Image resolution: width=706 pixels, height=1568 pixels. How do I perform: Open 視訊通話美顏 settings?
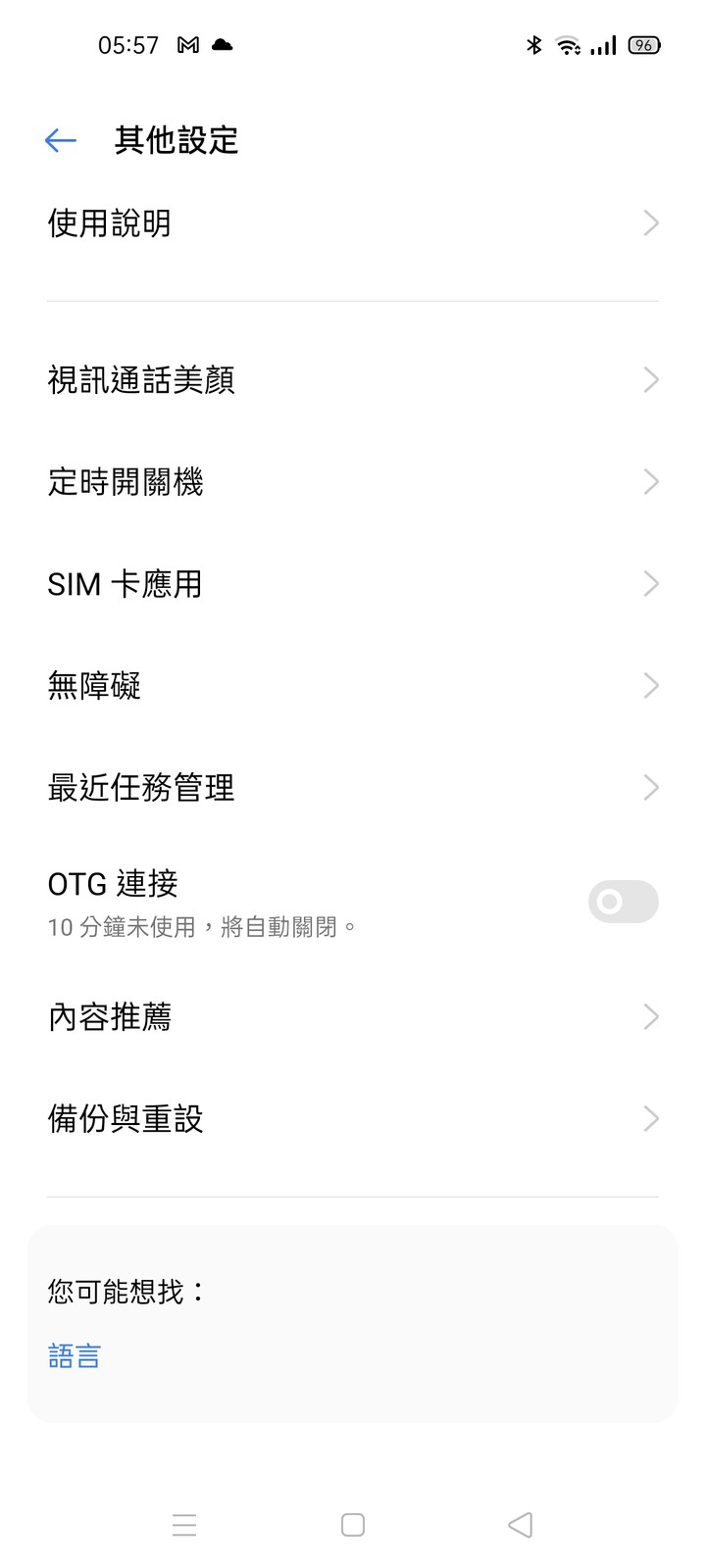coord(353,380)
